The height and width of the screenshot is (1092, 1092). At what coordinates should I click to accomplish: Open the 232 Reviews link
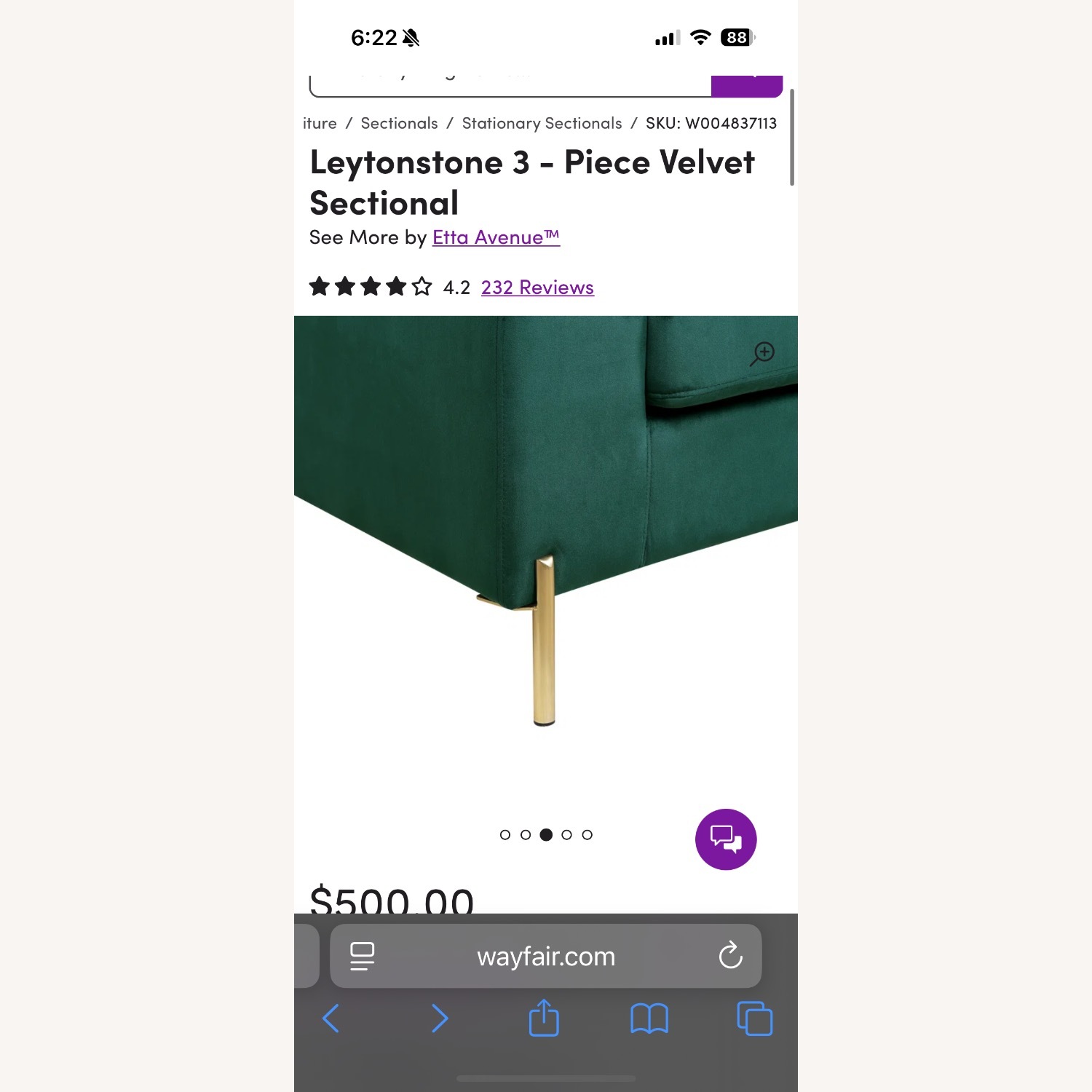click(x=537, y=288)
